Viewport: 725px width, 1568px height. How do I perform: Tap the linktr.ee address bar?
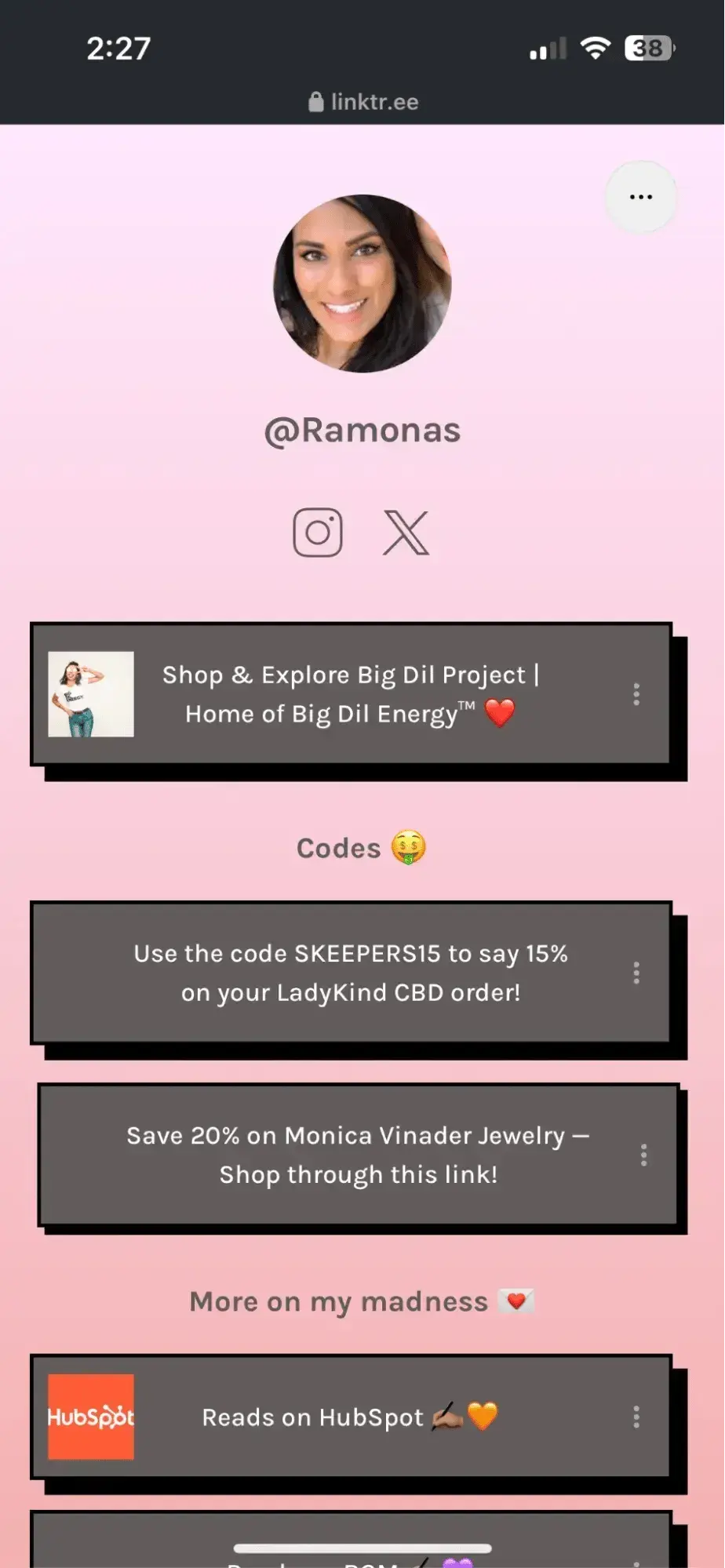(x=363, y=102)
